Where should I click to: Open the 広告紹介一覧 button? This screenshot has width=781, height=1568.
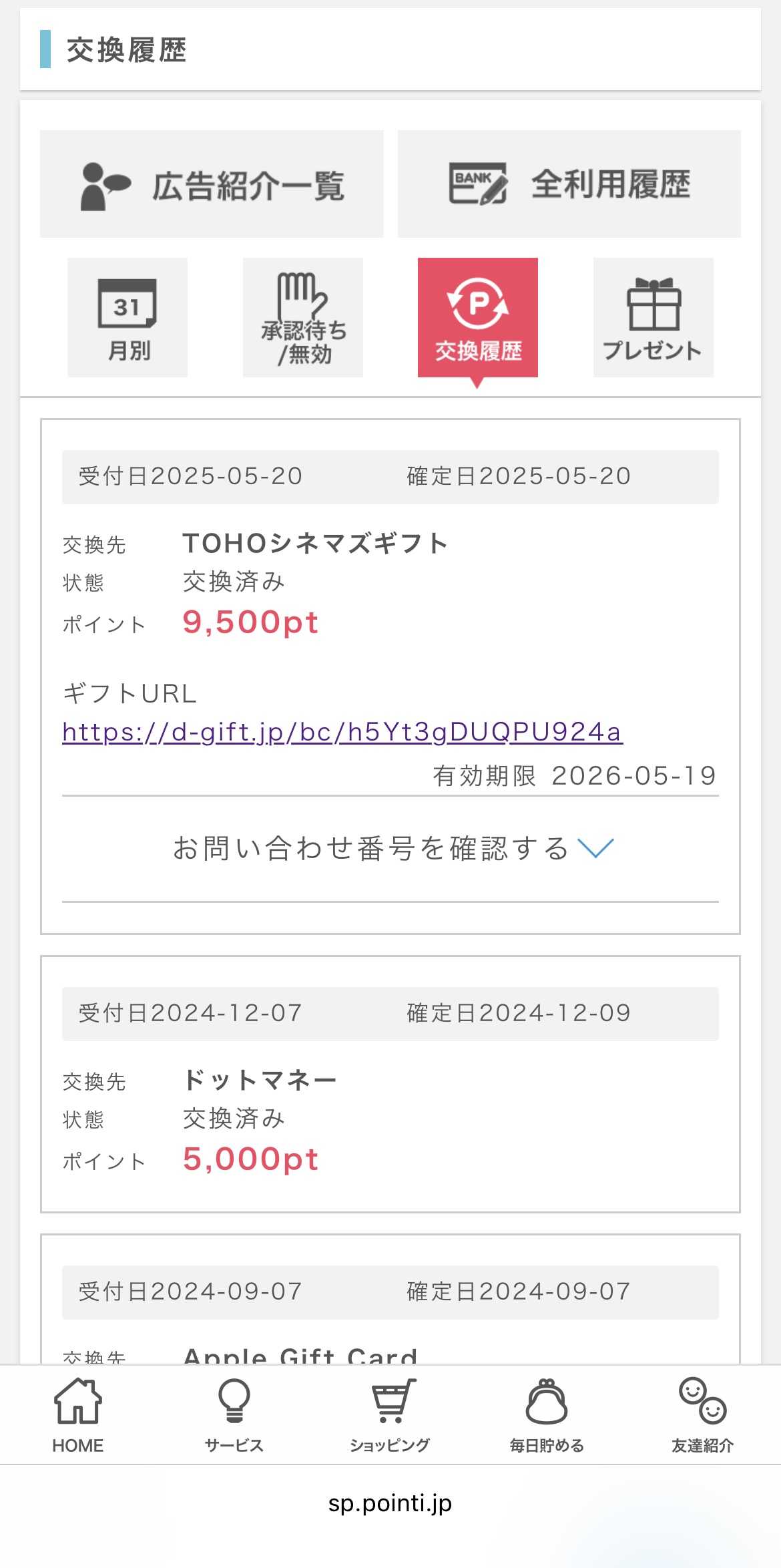pos(212,184)
